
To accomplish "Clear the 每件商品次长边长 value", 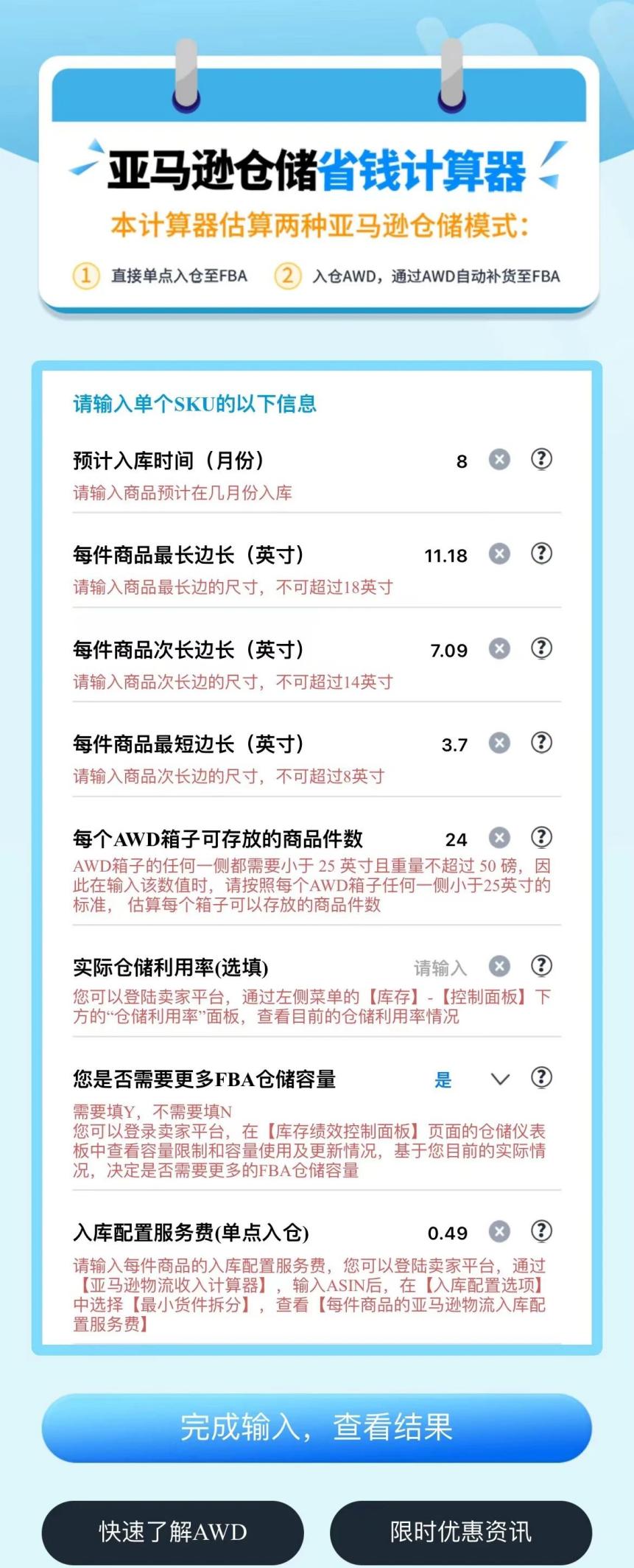I will (x=499, y=648).
